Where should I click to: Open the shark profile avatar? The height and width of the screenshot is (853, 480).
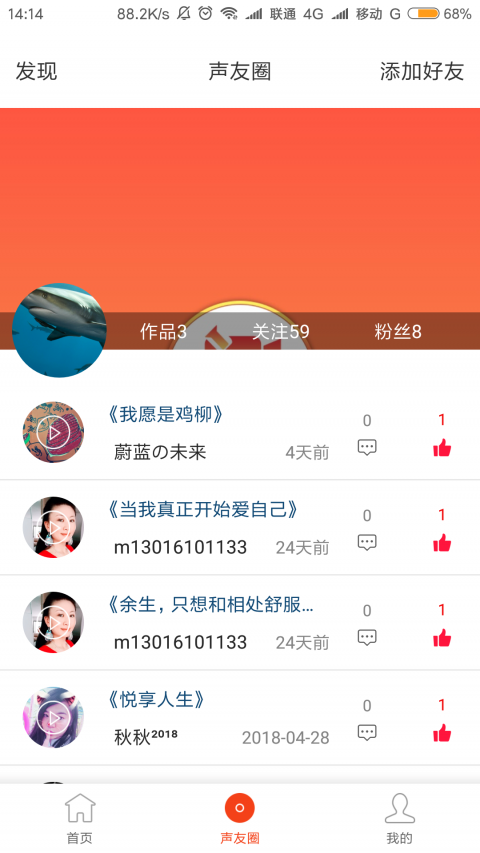tap(59, 330)
